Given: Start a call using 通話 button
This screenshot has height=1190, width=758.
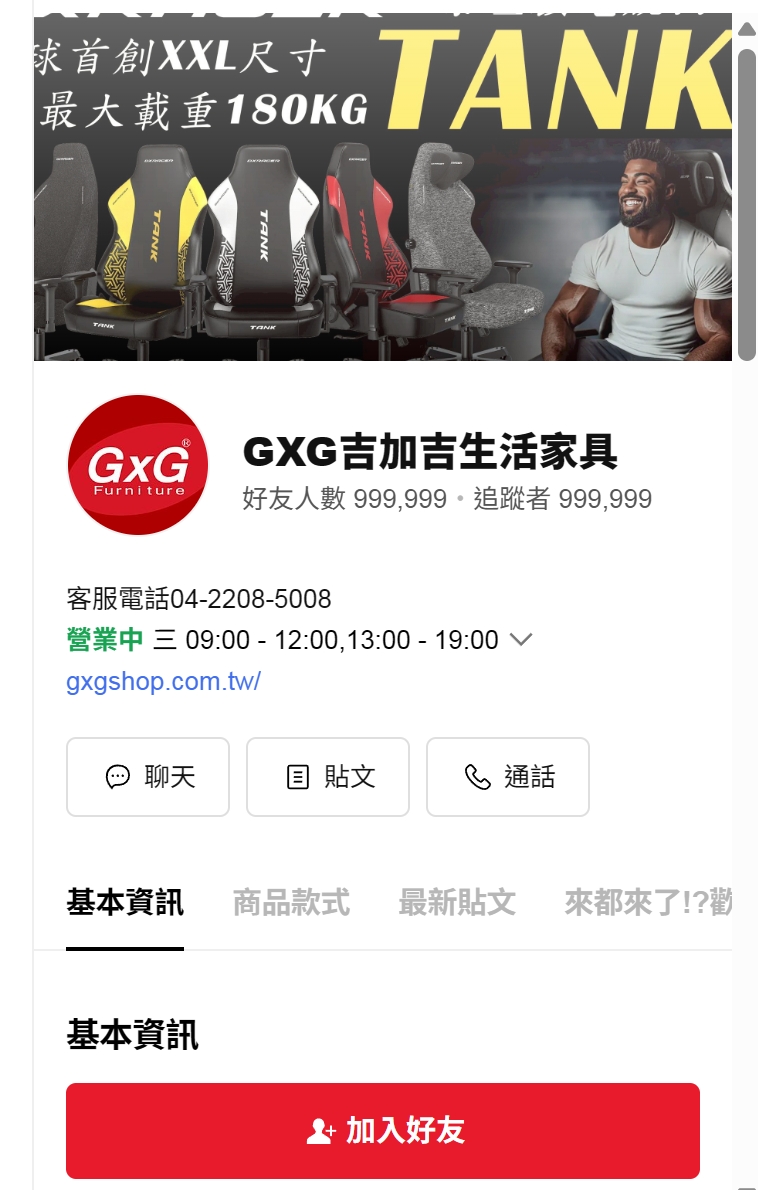Looking at the screenshot, I should [508, 777].
